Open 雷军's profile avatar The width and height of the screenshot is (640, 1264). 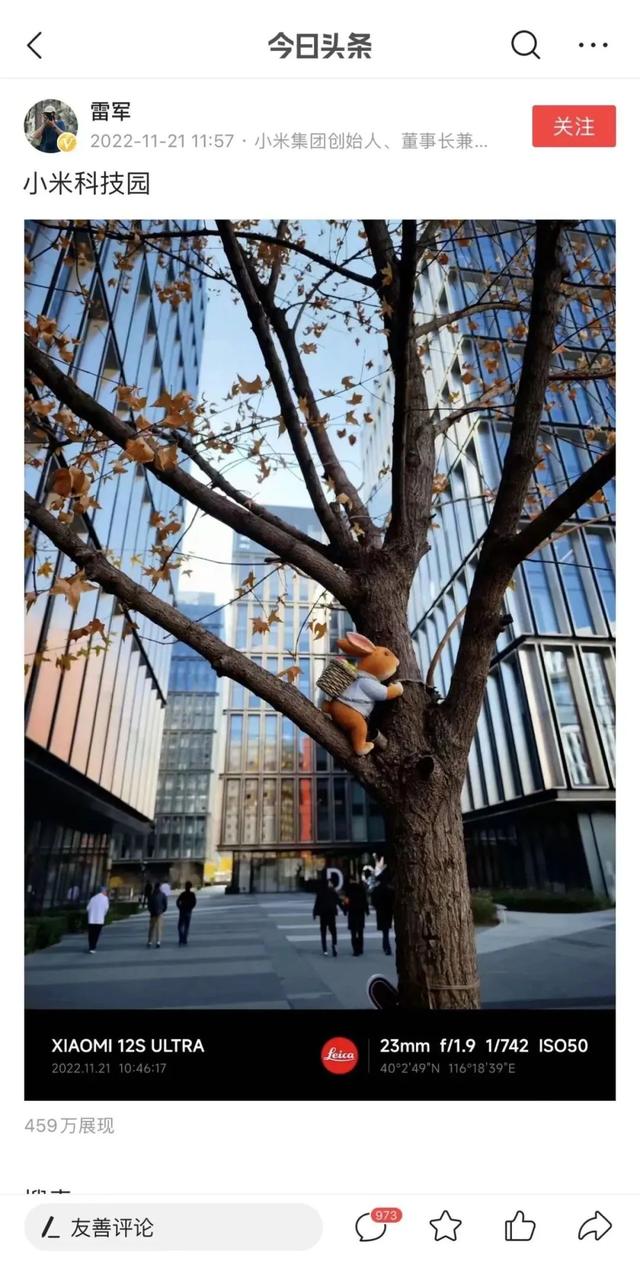[x=50, y=126]
